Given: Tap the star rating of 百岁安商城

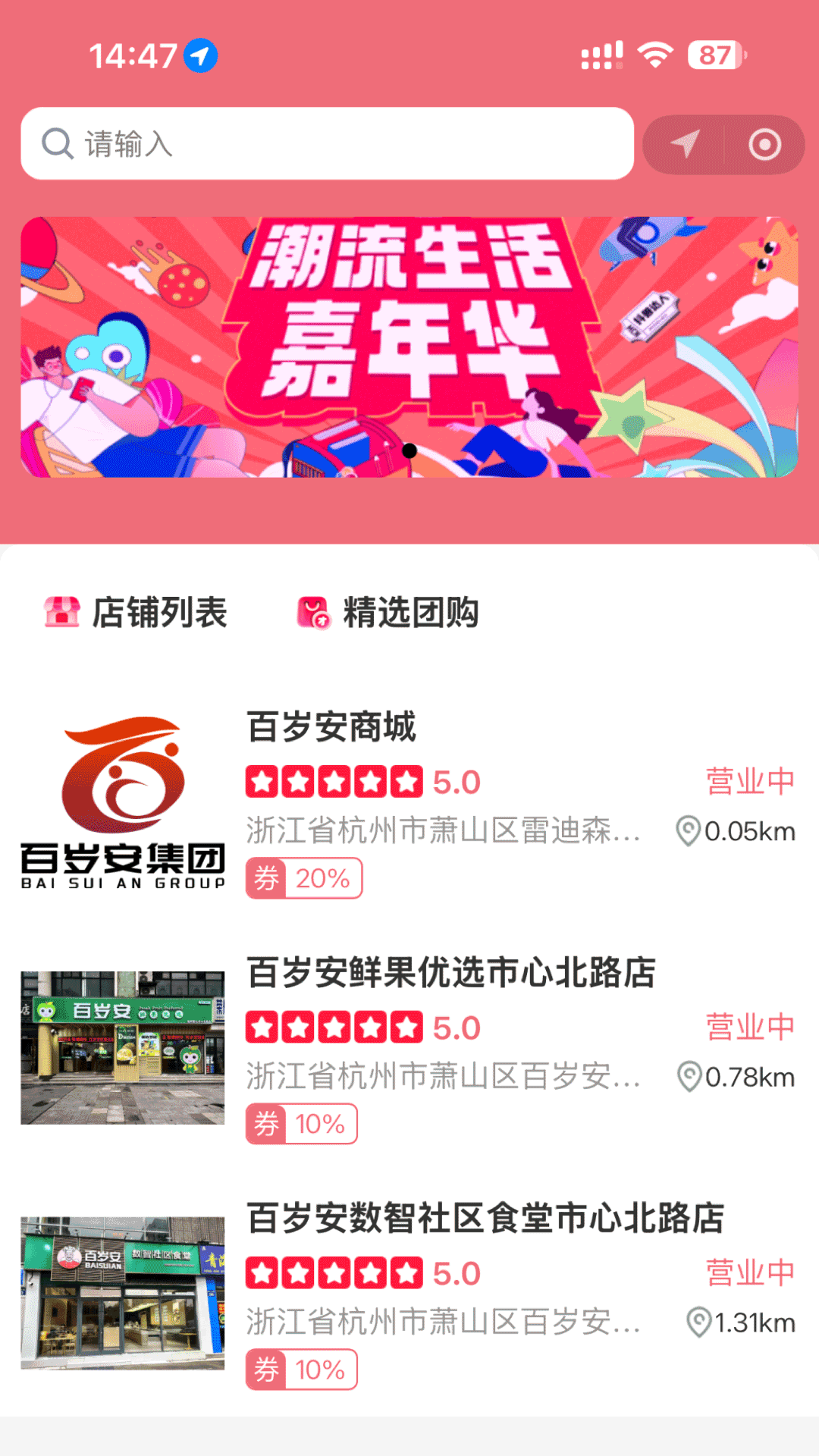Looking at the screenshot, I should pyautogui.click(x=334, y=780).
